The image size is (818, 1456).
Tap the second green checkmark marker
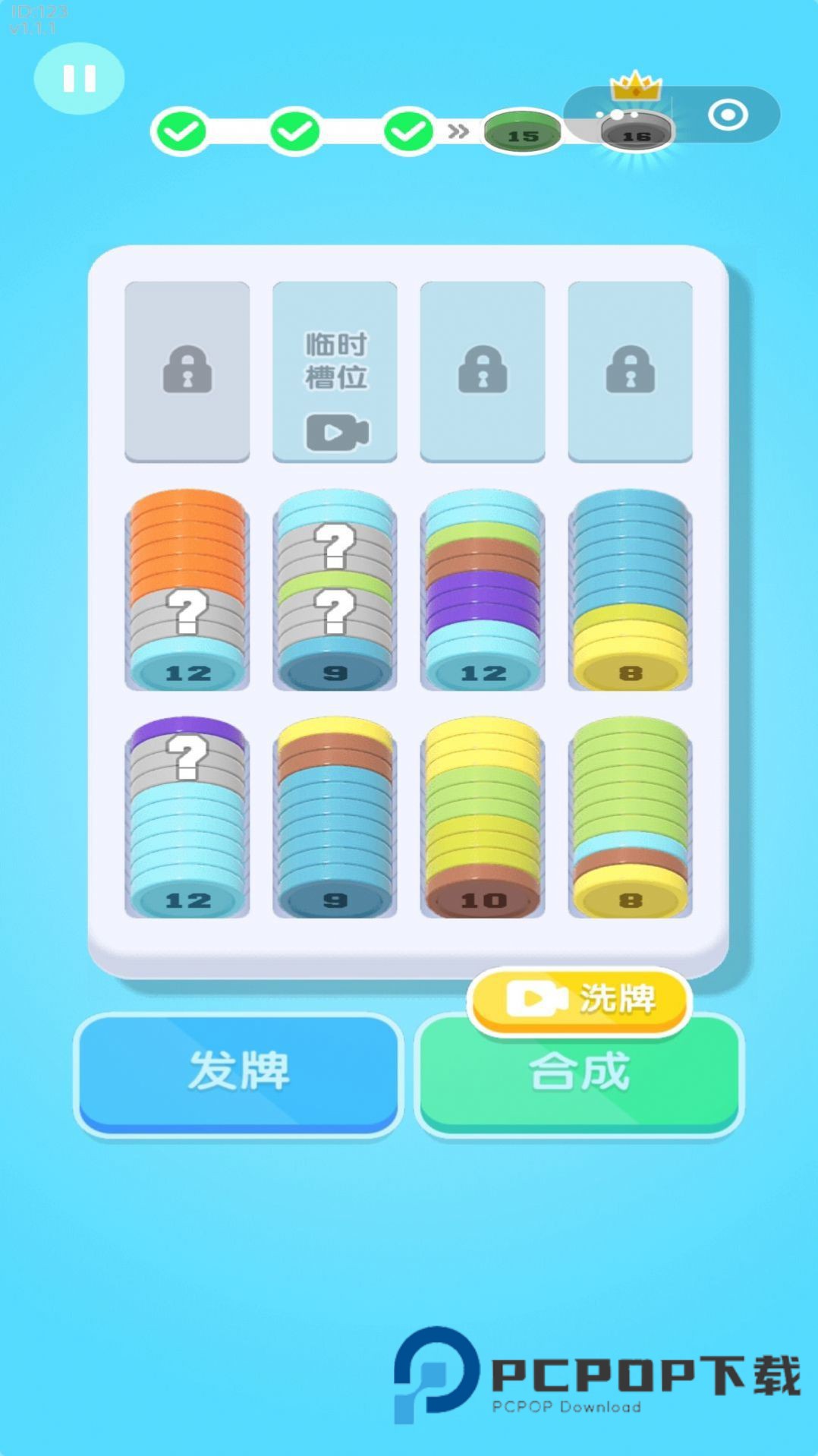294,131
